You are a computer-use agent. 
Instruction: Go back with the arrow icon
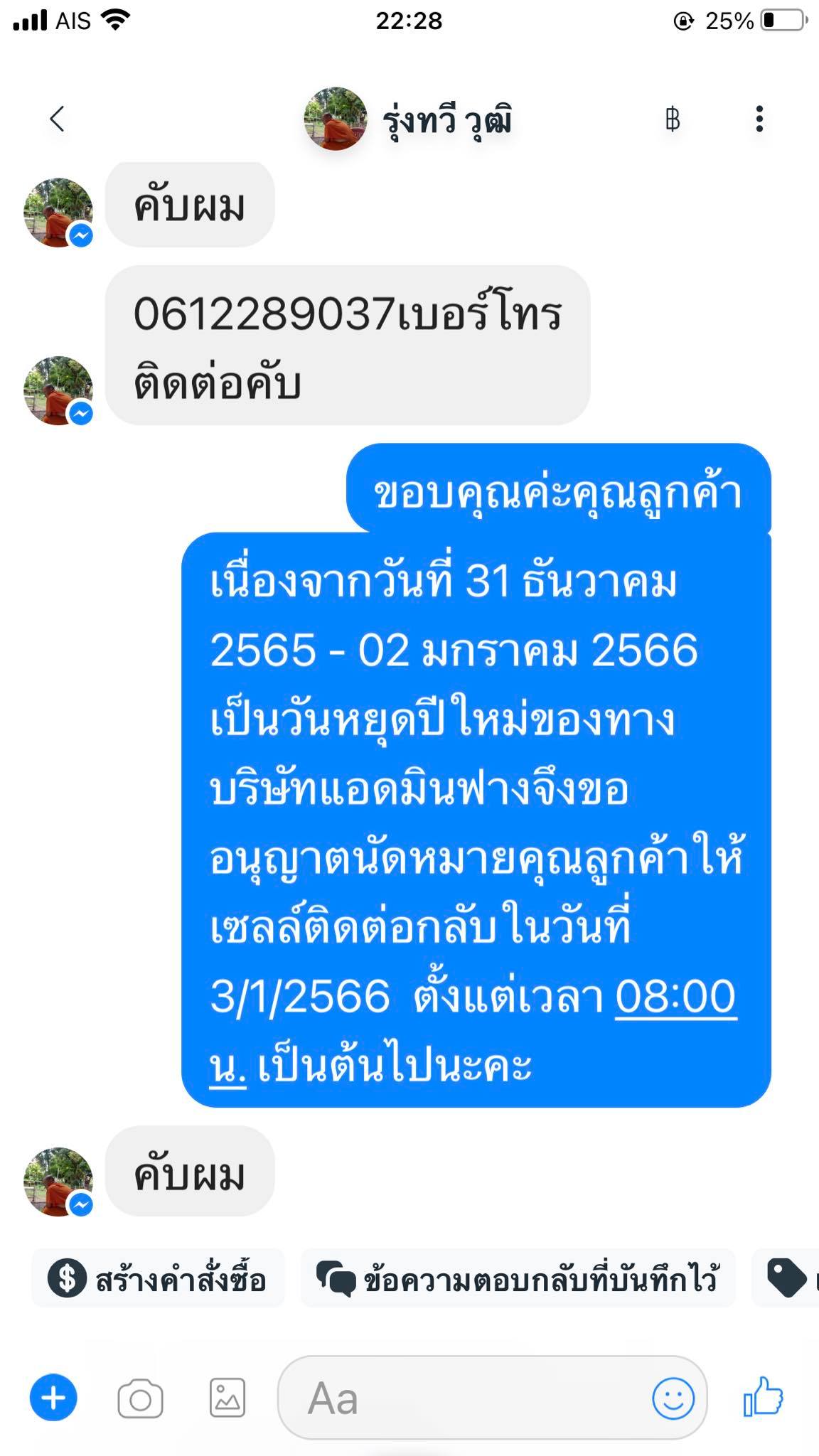click(x=58, y=119)
